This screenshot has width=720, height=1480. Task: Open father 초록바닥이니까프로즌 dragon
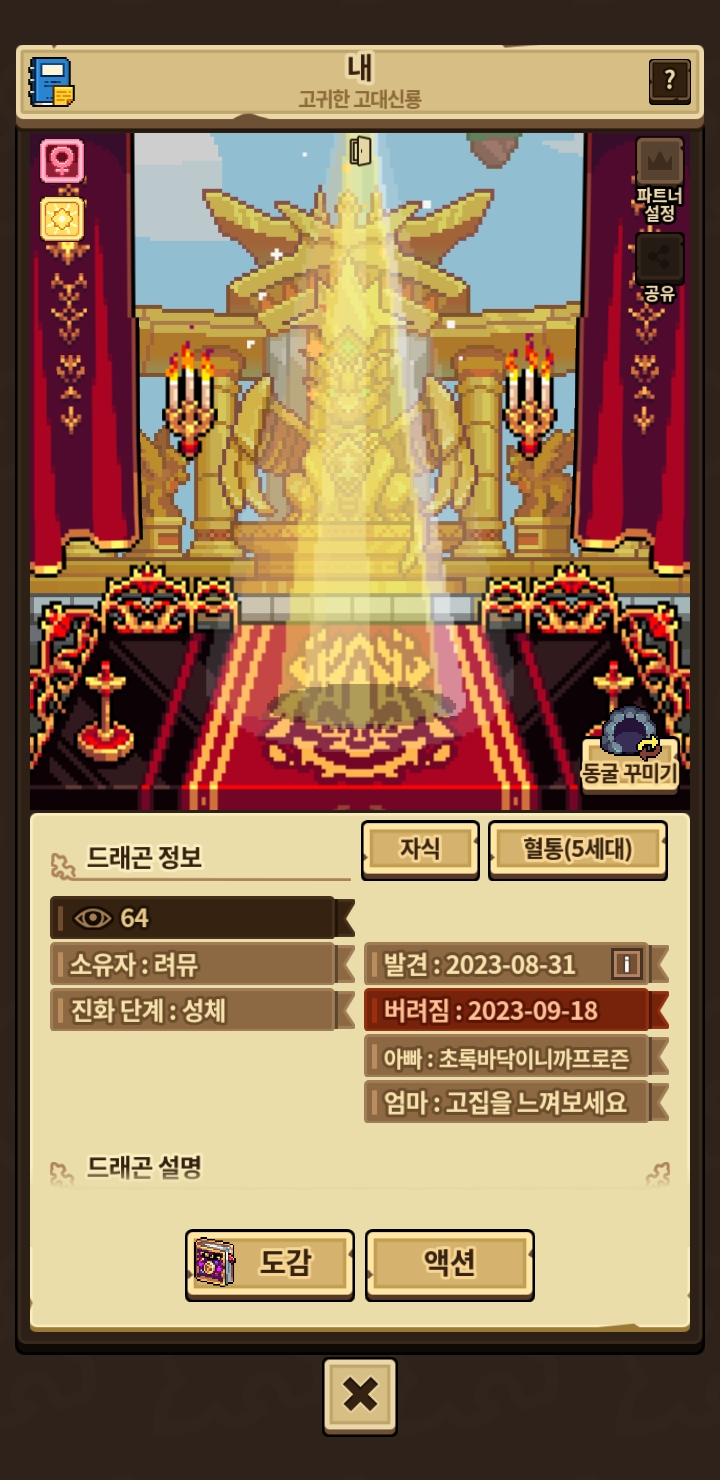pyautogui.click(x=506, y=1056)
